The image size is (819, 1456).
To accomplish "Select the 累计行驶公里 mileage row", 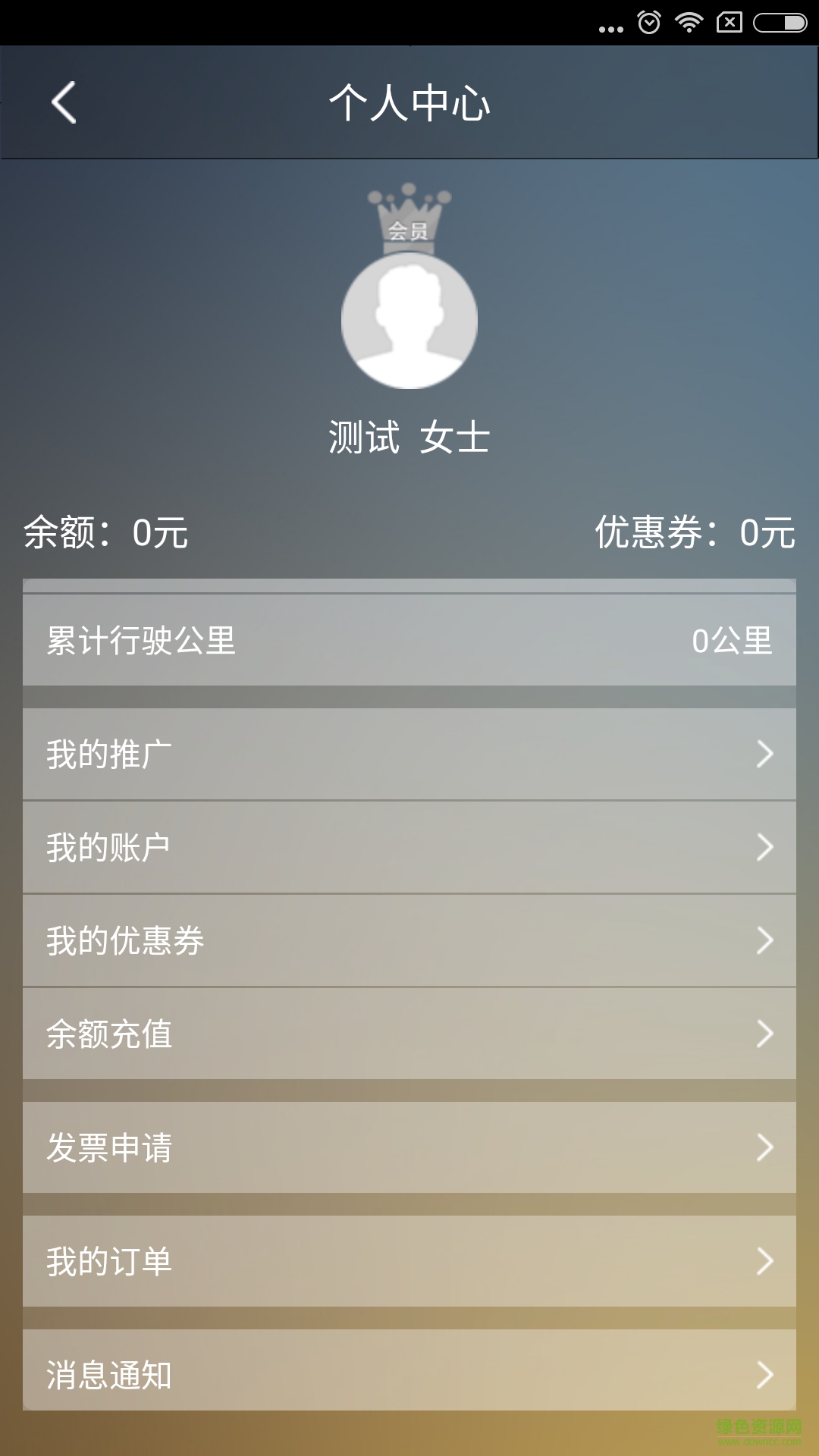I will 409,642.
